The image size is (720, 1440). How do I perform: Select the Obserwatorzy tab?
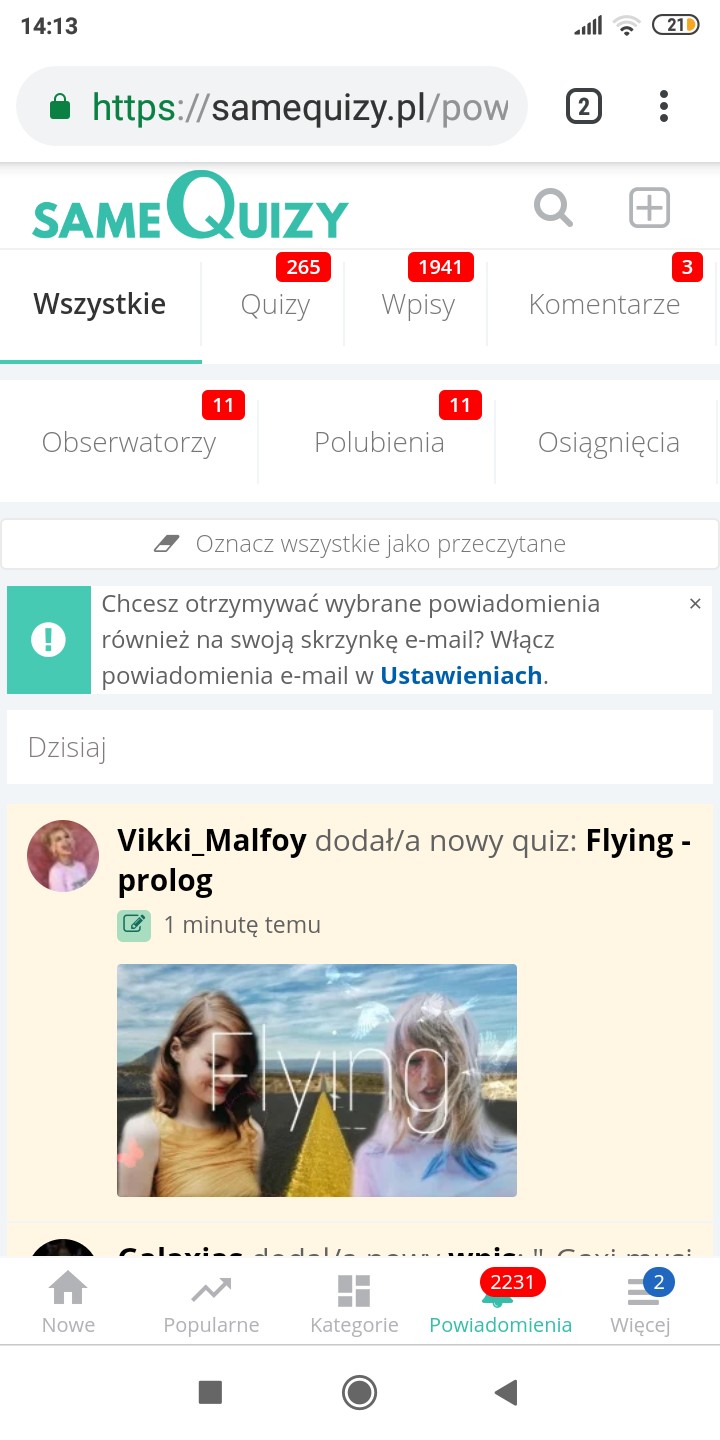(x=129, y=442)
